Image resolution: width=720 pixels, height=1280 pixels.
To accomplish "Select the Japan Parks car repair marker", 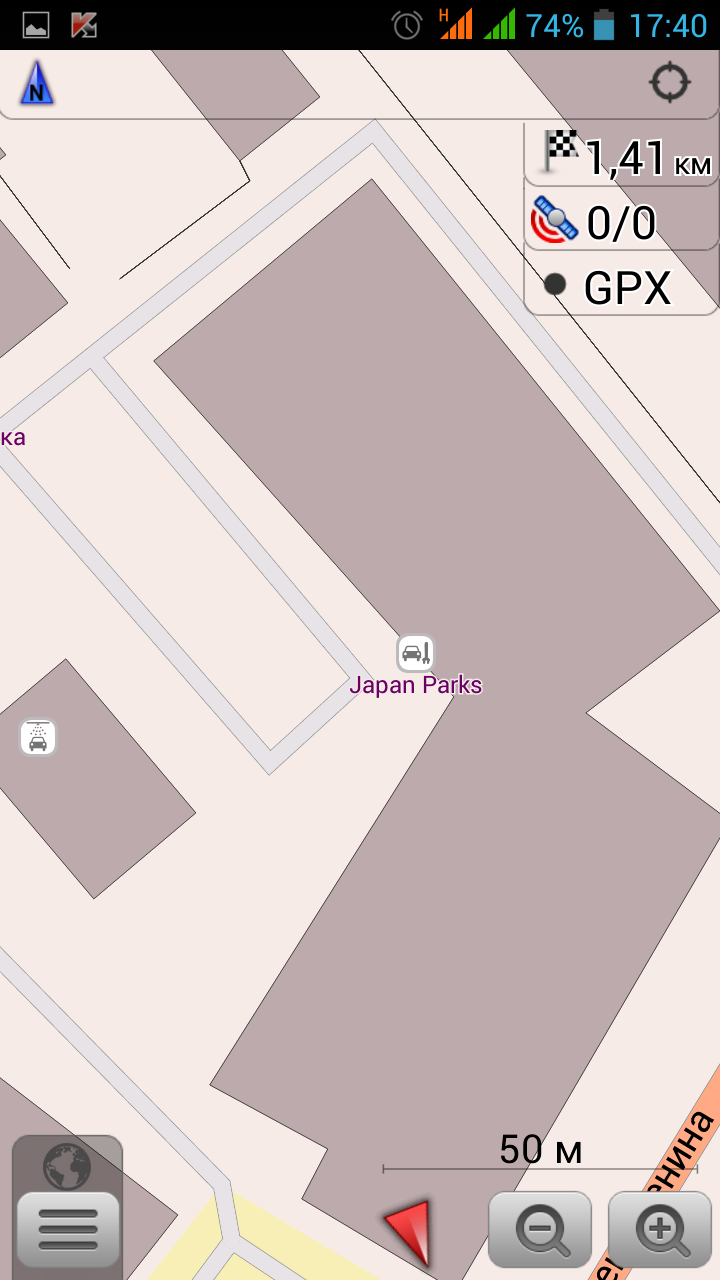I will pos(415,654).
